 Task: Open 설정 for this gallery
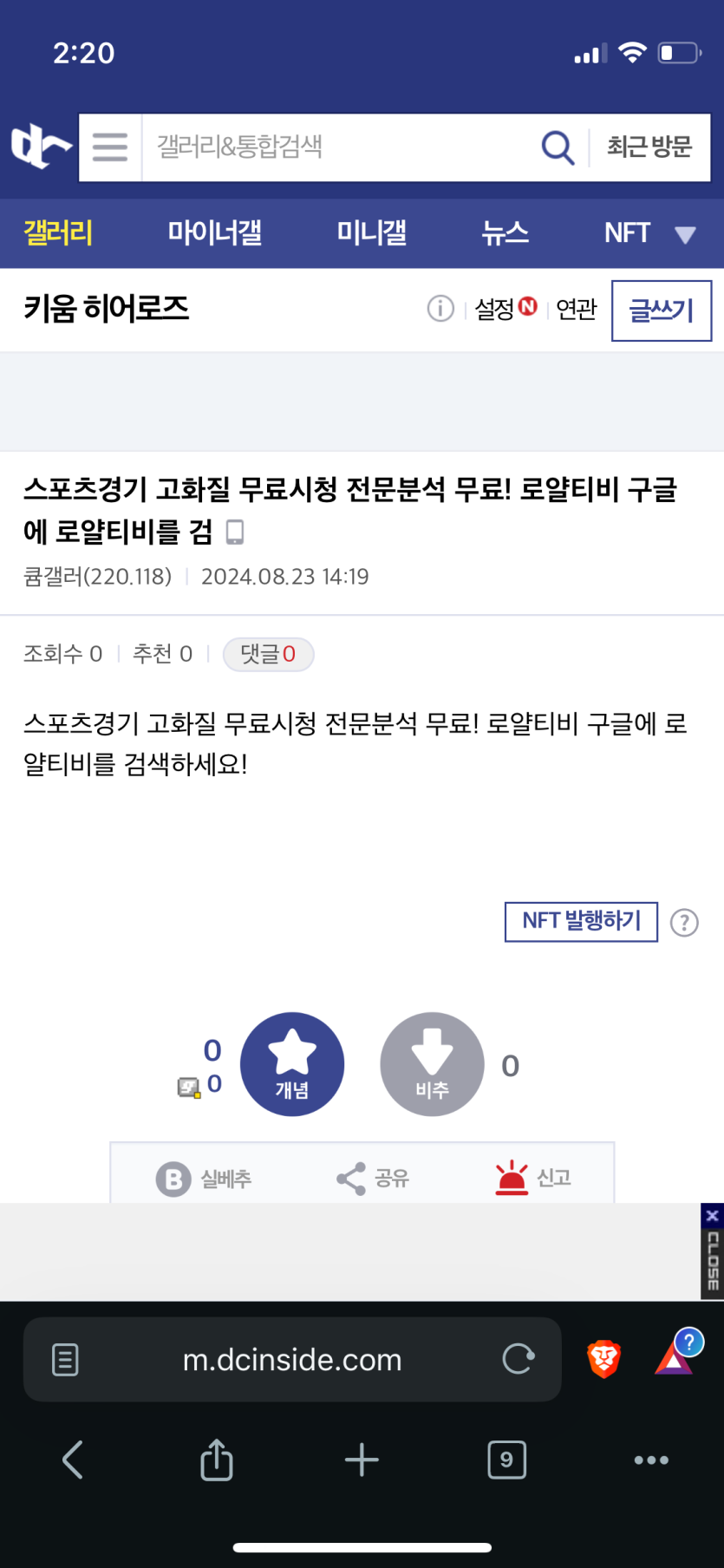click(496, 309)
